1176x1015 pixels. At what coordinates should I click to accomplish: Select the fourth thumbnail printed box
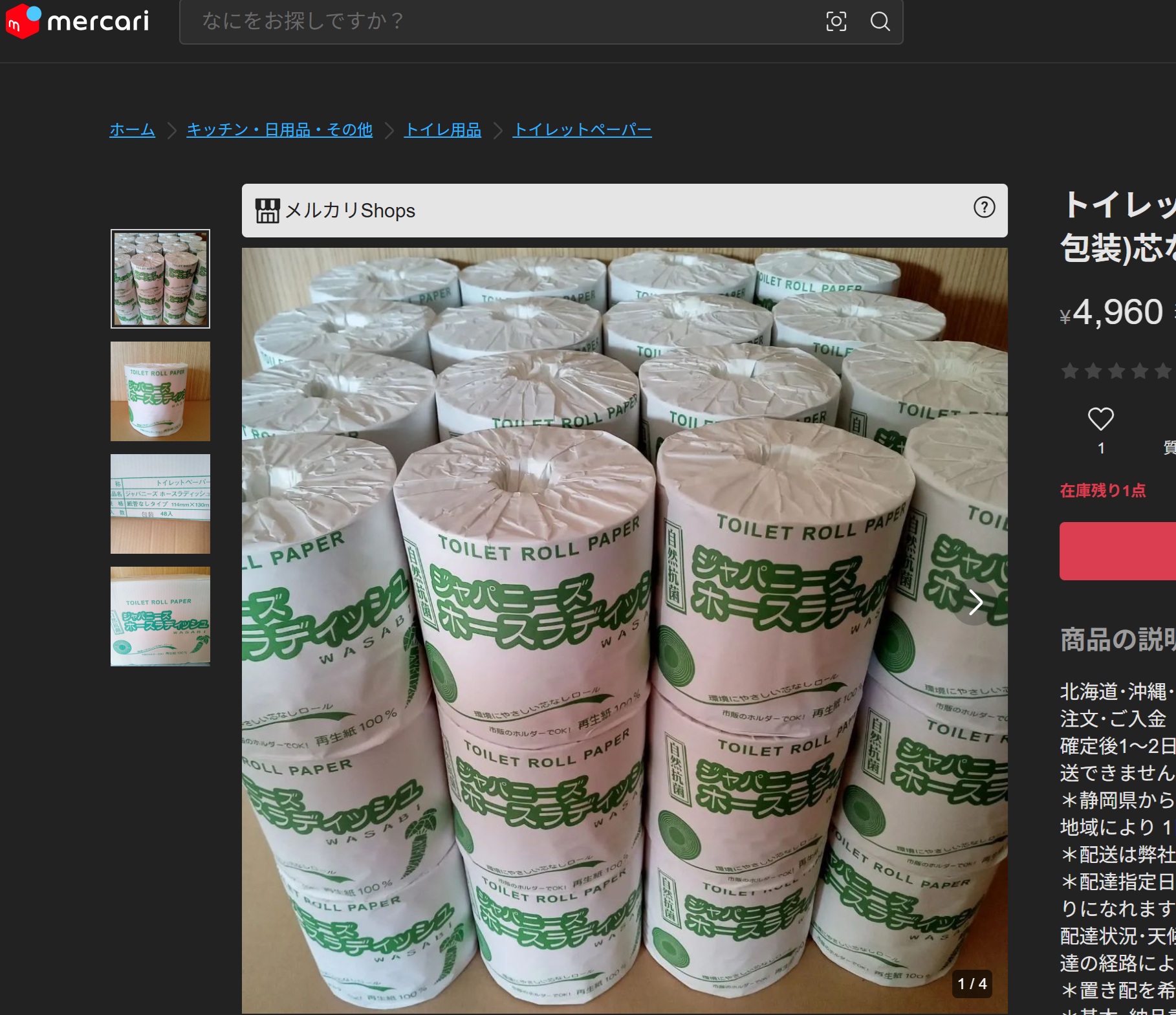click(x=160, y=617)
